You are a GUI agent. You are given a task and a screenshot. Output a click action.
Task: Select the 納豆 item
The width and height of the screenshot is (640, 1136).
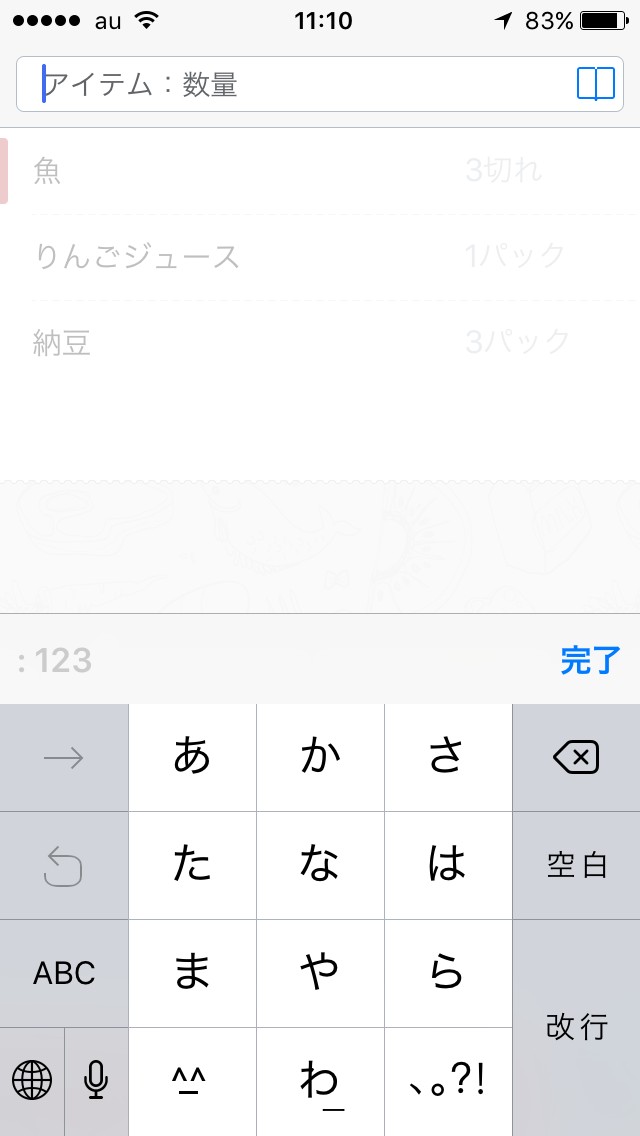pyautogui.click(x=300, y=343)
